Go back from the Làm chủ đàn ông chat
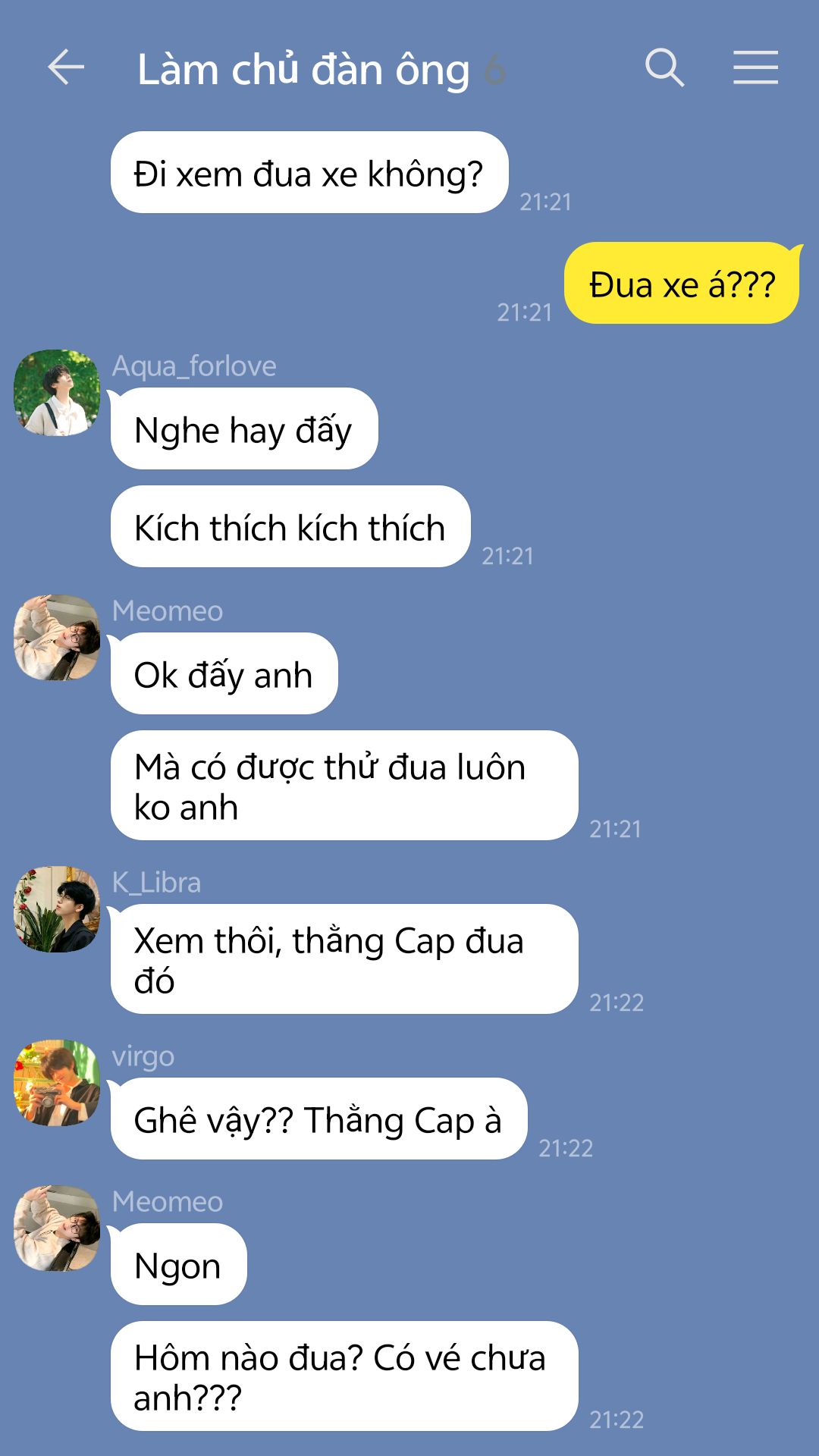The width and height of the screenshot is (819, 1456). (66, 67)
